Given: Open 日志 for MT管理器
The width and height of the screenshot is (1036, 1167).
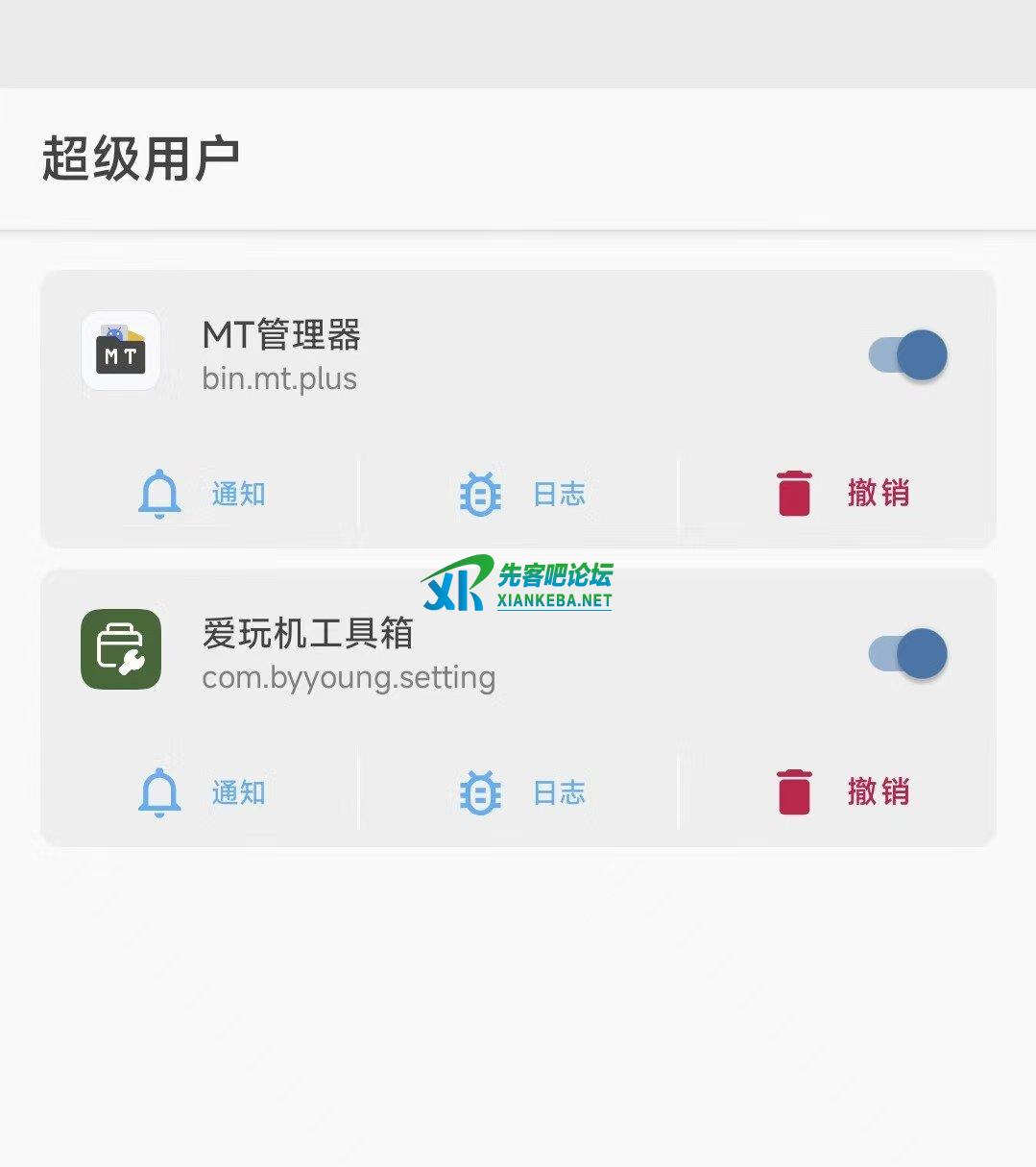Looking at the screenshot, I should pos(558,493).
